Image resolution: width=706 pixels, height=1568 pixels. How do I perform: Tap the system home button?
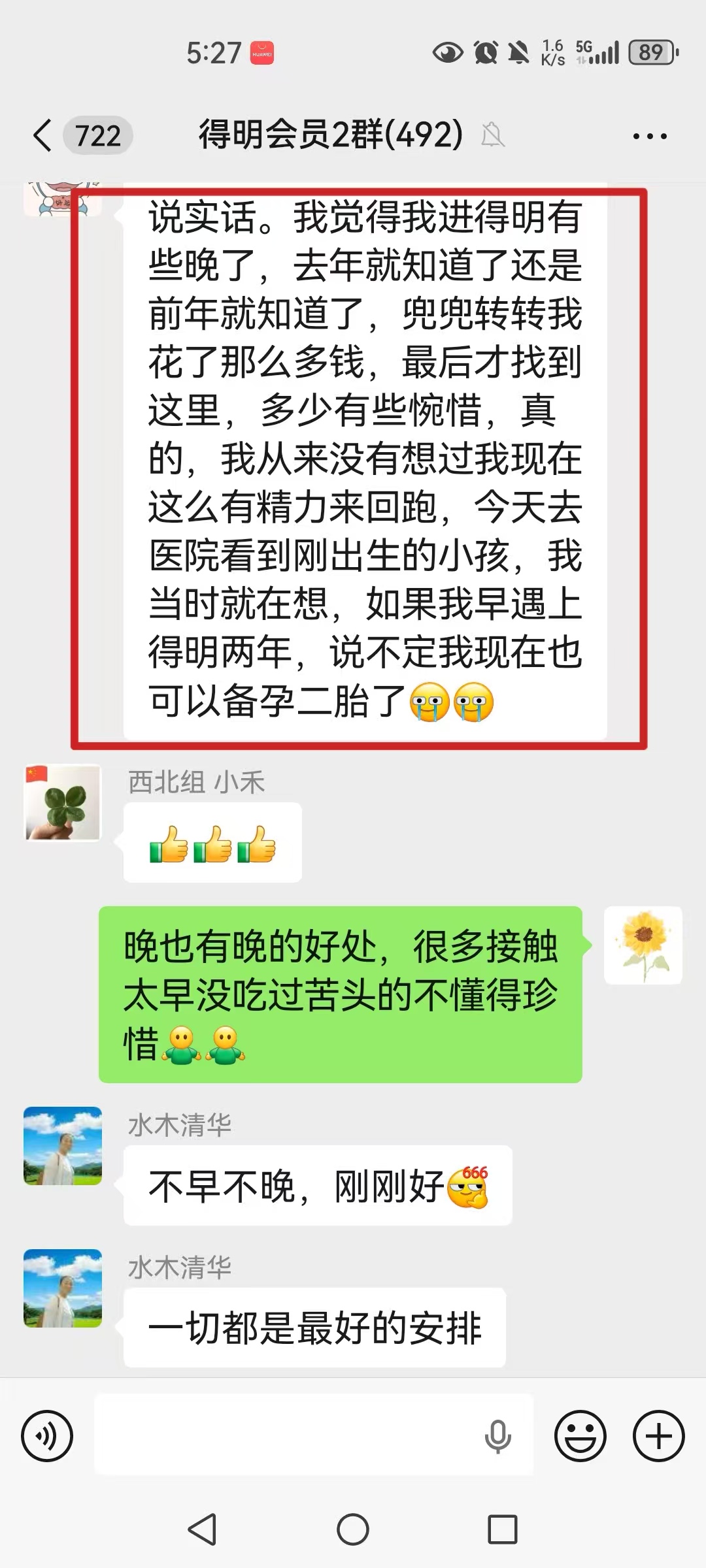click(353, 1529)
